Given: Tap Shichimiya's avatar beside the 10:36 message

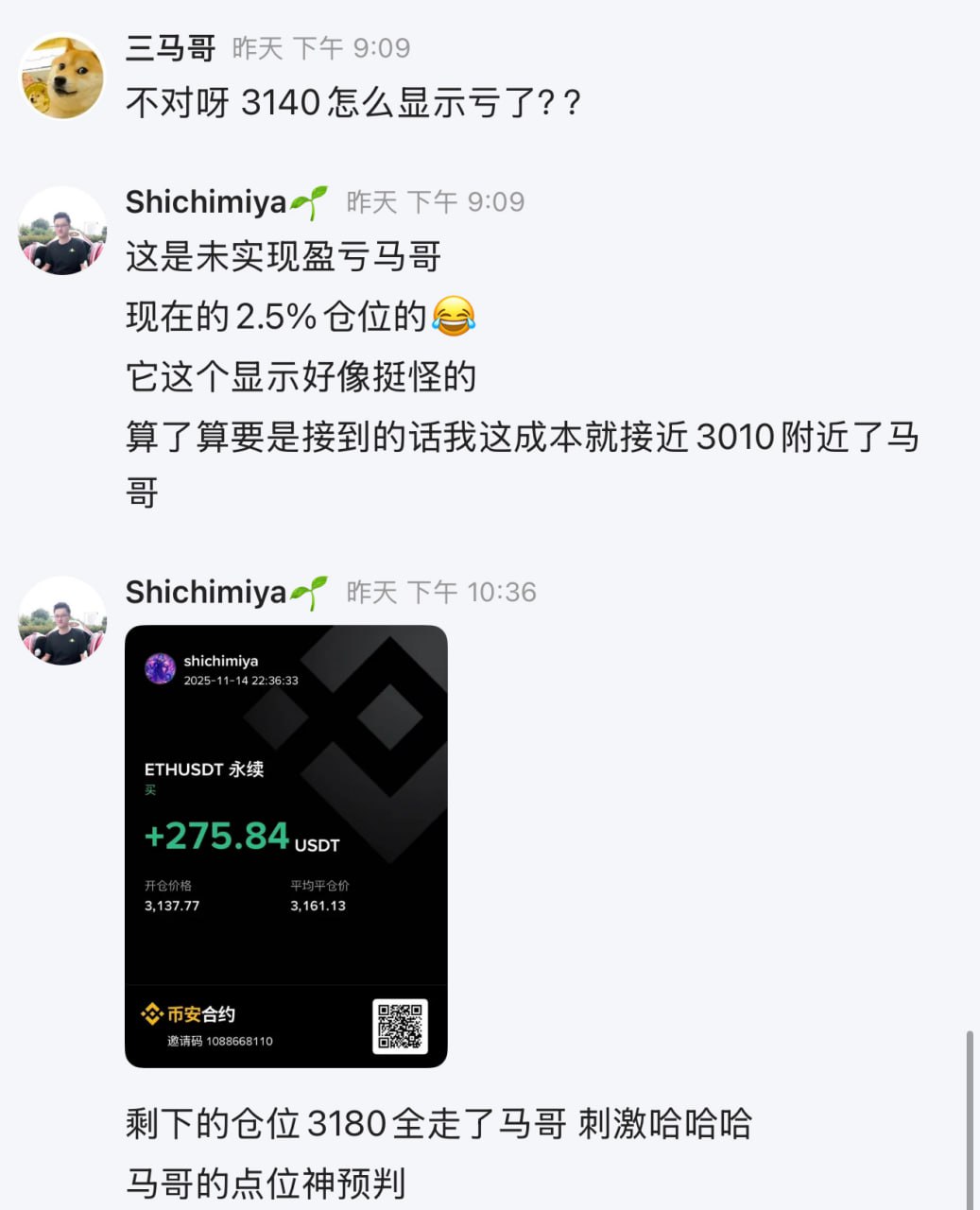Looking at the screenshot, I should coord(62,621).
